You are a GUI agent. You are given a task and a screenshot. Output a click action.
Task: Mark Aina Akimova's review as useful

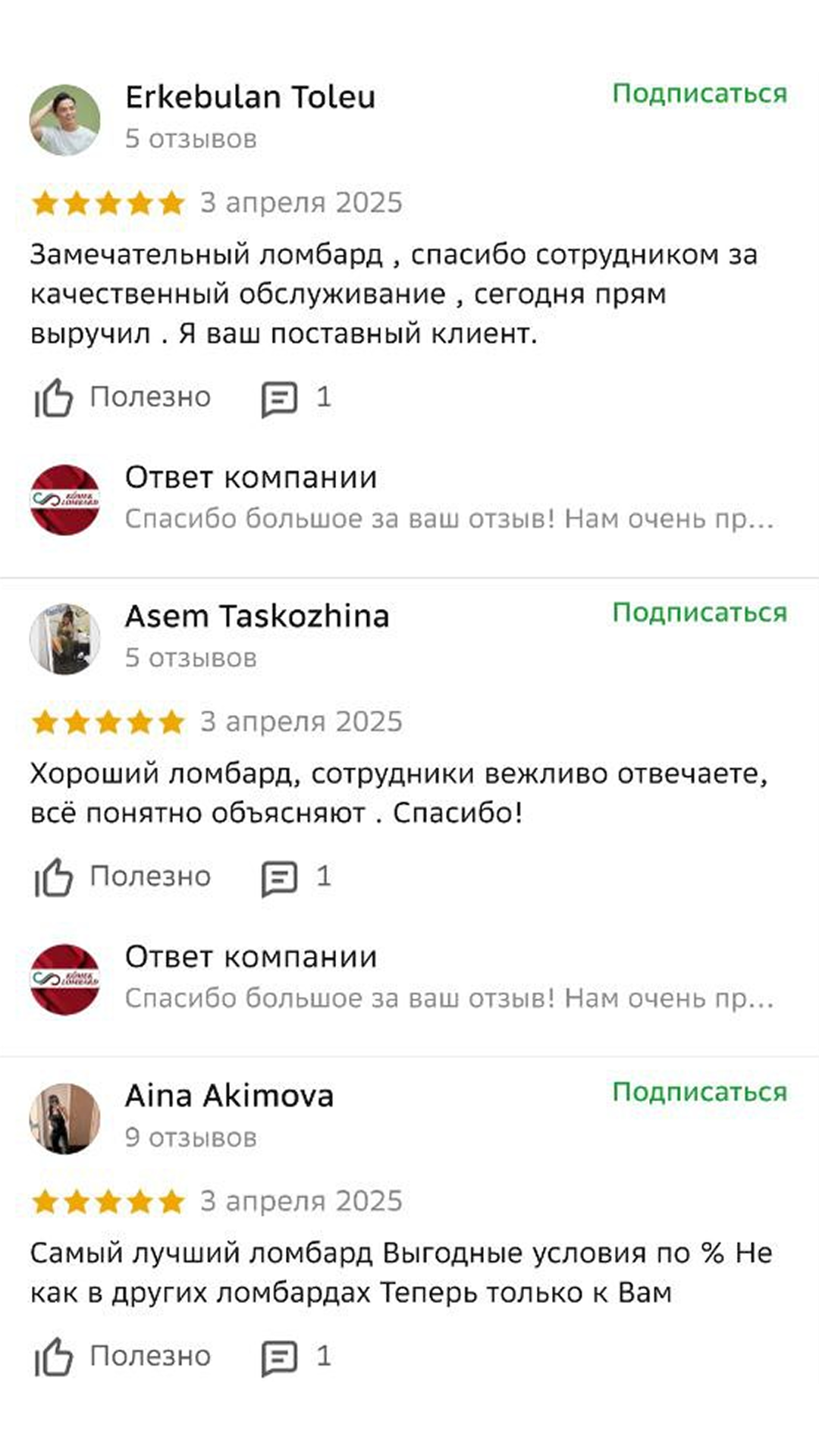[x=121, y=1356]
